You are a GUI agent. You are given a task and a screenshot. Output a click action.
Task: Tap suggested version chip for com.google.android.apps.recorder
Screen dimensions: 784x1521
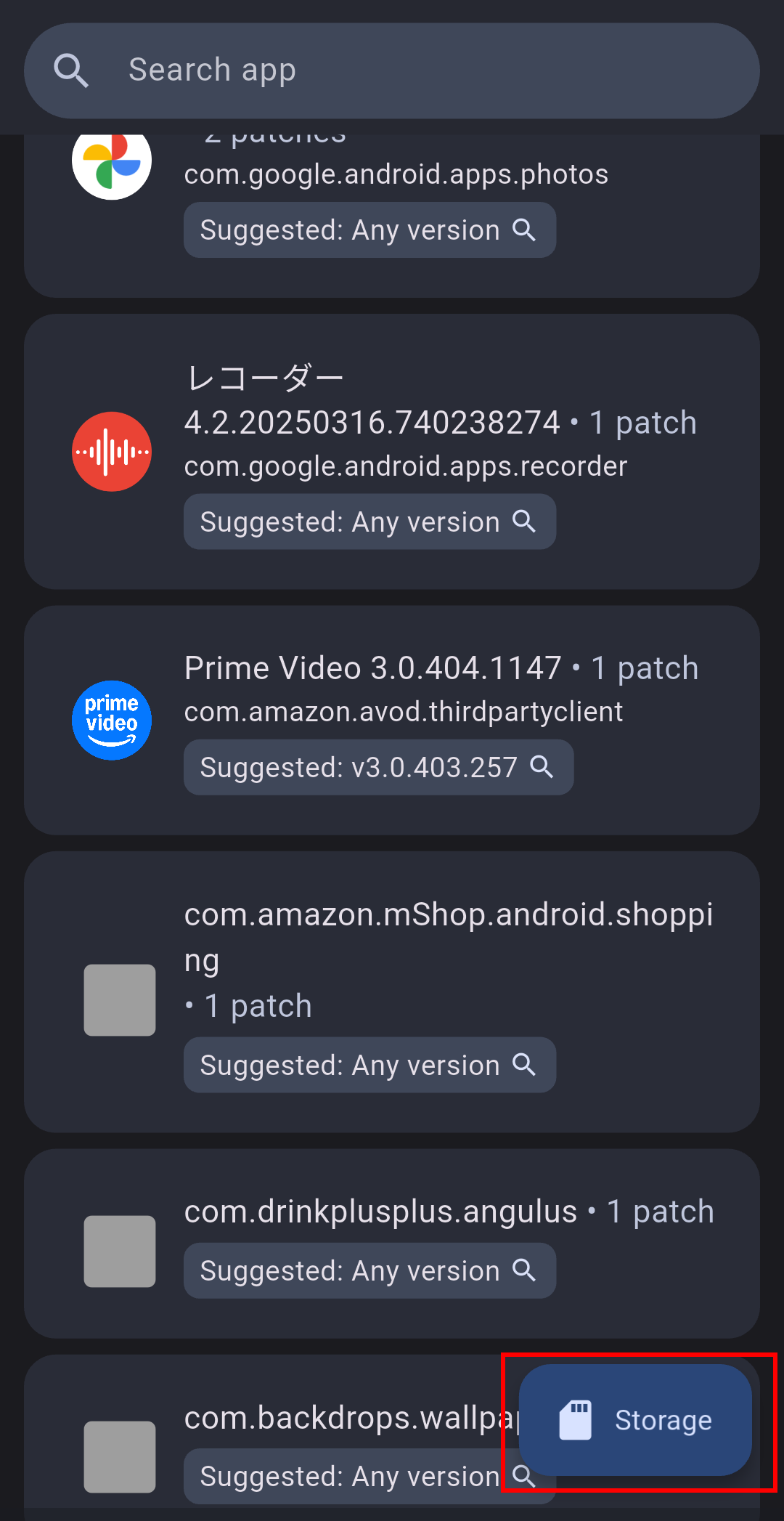pos(369,522)
